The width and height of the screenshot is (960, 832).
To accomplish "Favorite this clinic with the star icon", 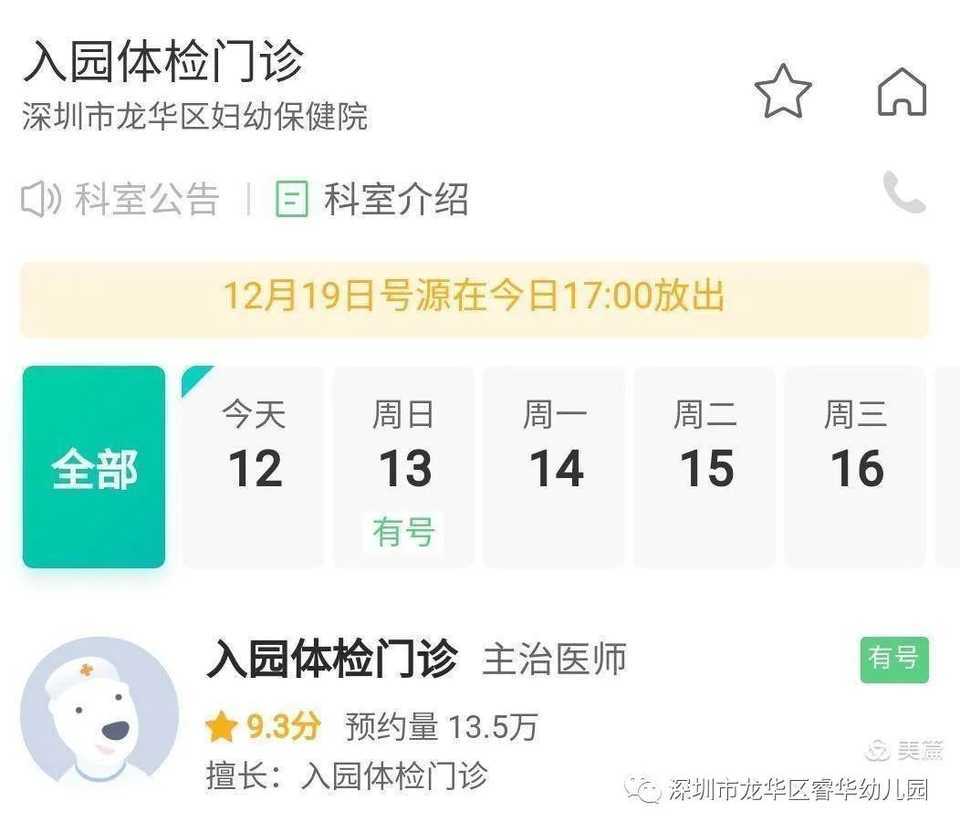I will 782,92.
